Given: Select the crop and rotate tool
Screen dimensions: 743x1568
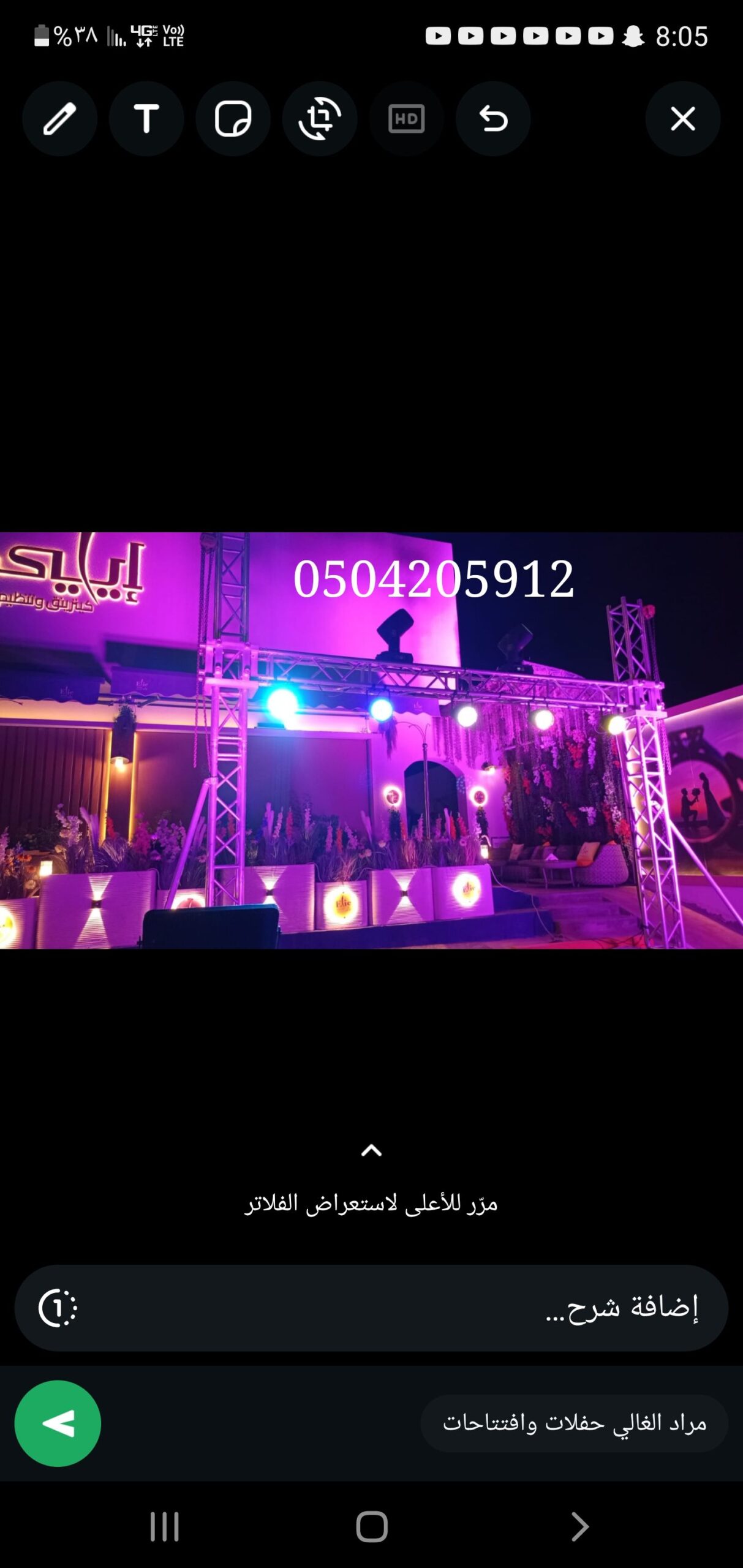Looking at the screenshot, I should [x=320, y=119].
